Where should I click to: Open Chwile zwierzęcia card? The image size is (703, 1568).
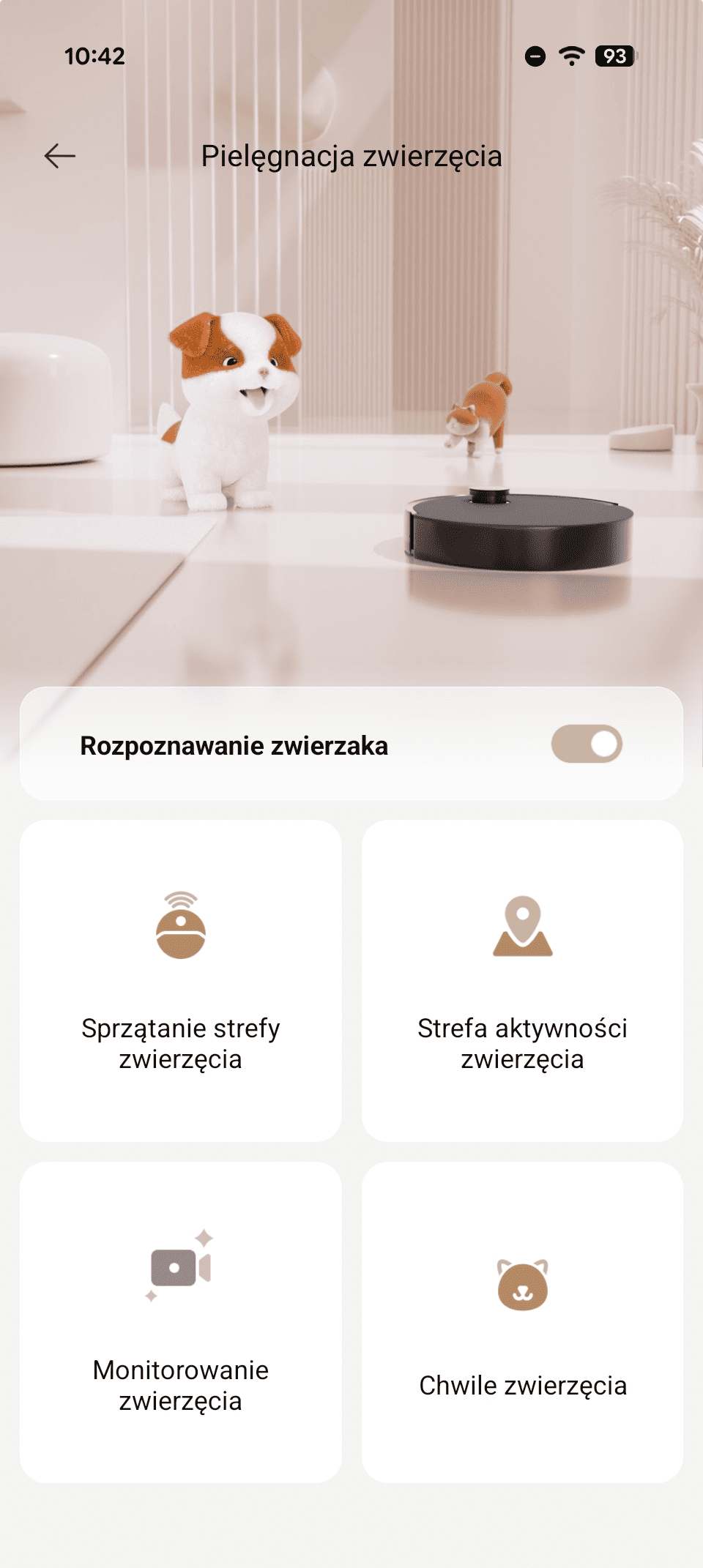click(x=522, y=1322)
